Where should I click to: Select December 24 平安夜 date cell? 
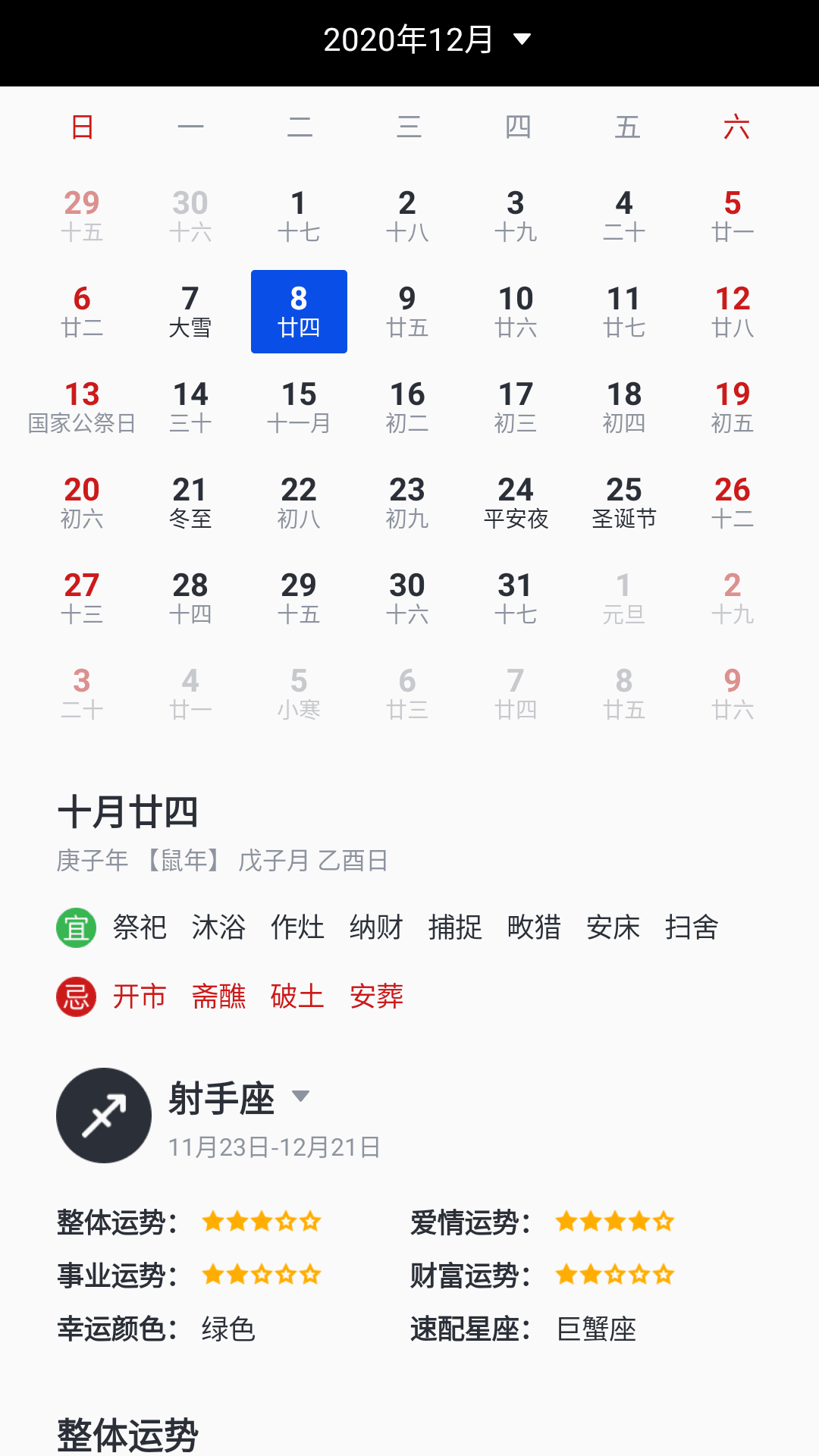[515, 502]
